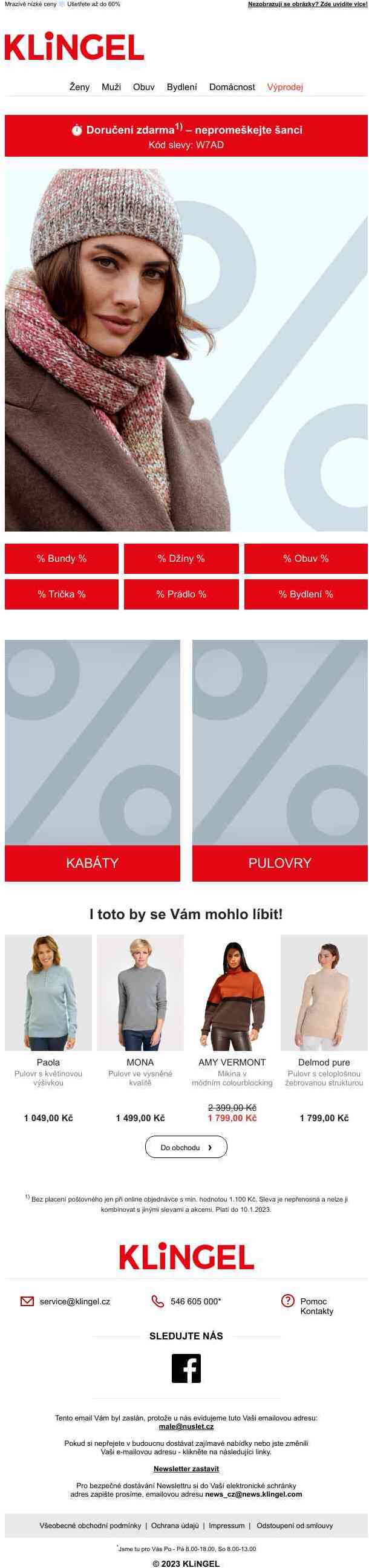Go to the Muži category
Image resolution: width=369 pixels, height=1568 pixels.
coord(111,87)
